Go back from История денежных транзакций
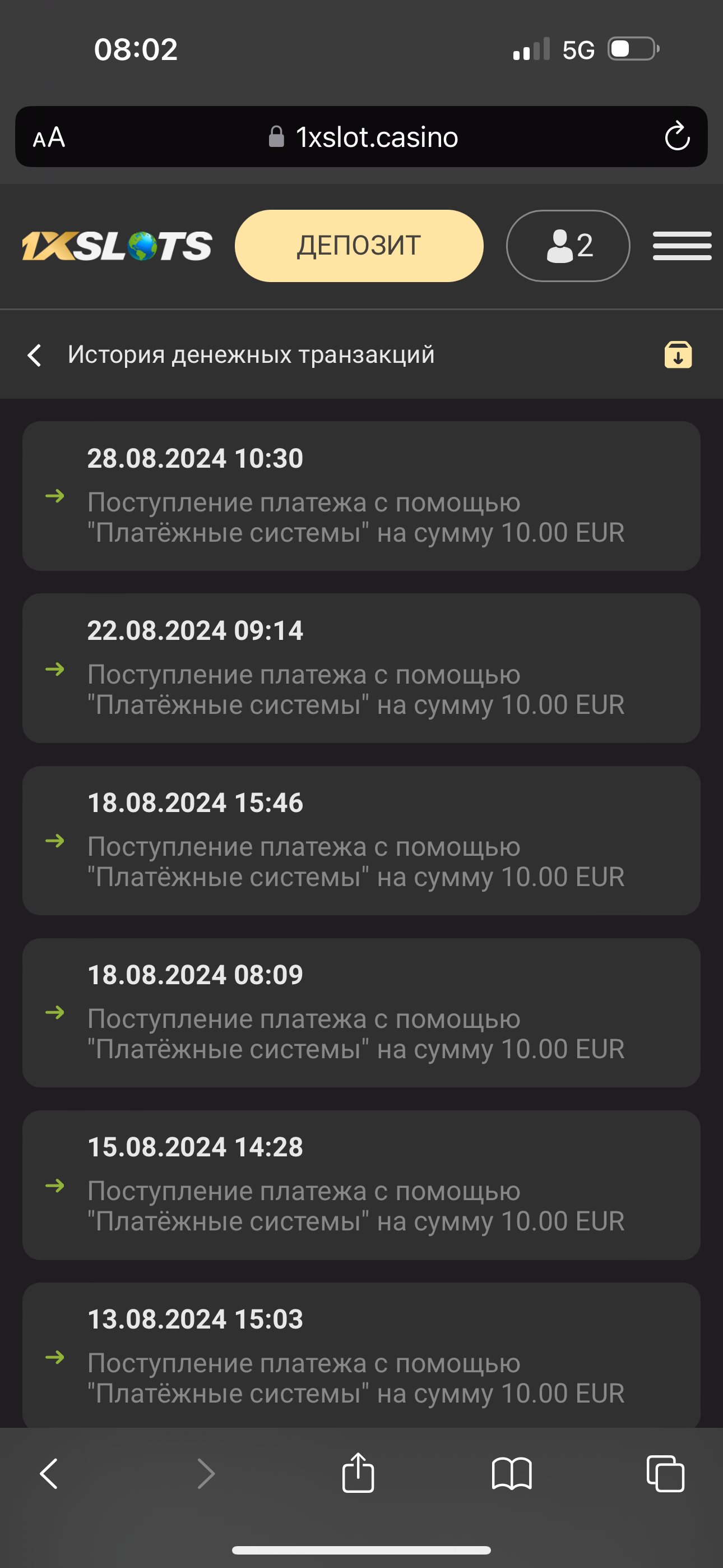The height and width of the screenshot is (1568, 723). [x=35, y=355]
